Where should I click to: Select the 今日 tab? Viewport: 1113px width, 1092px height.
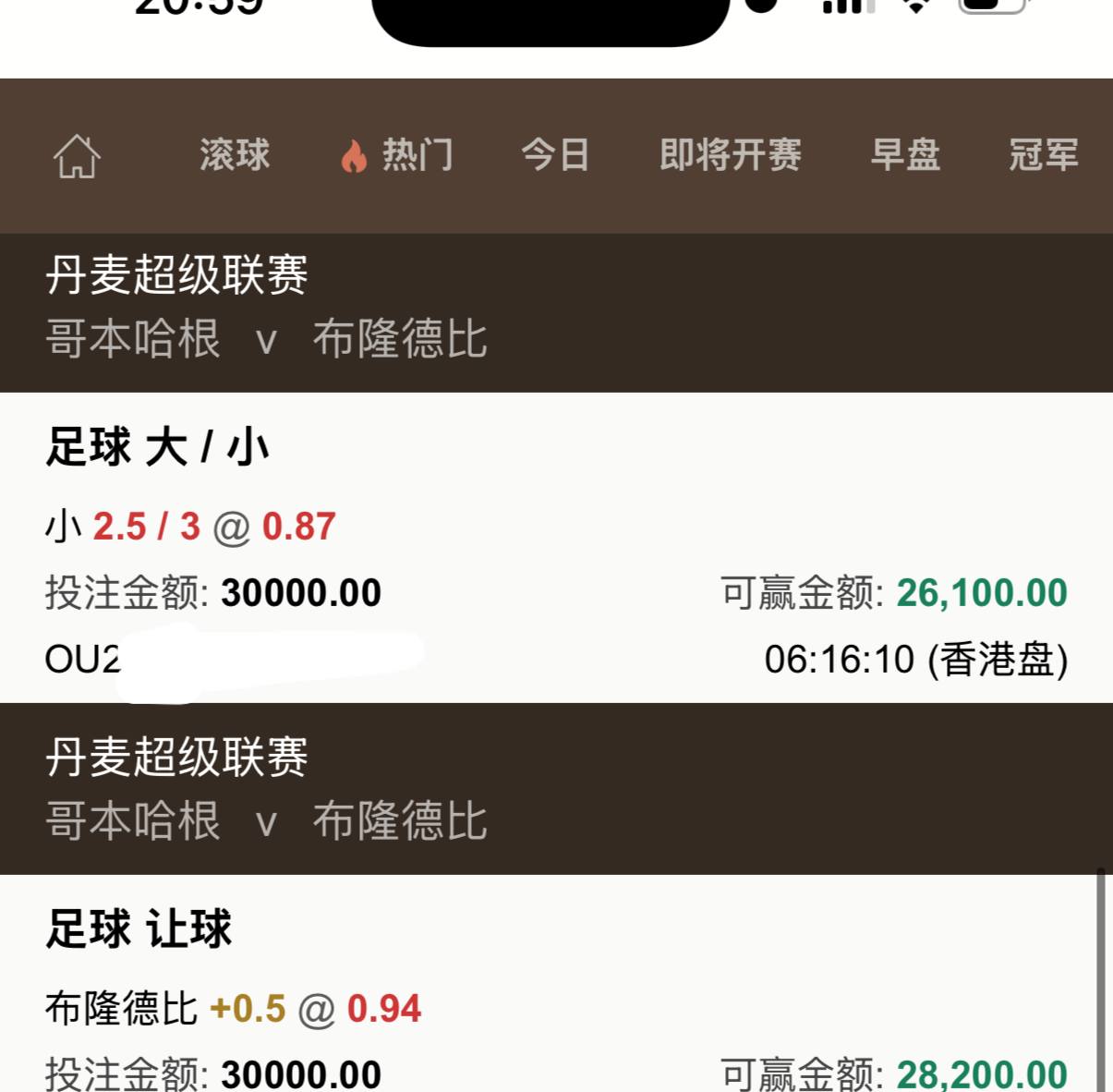click(555, 155)
